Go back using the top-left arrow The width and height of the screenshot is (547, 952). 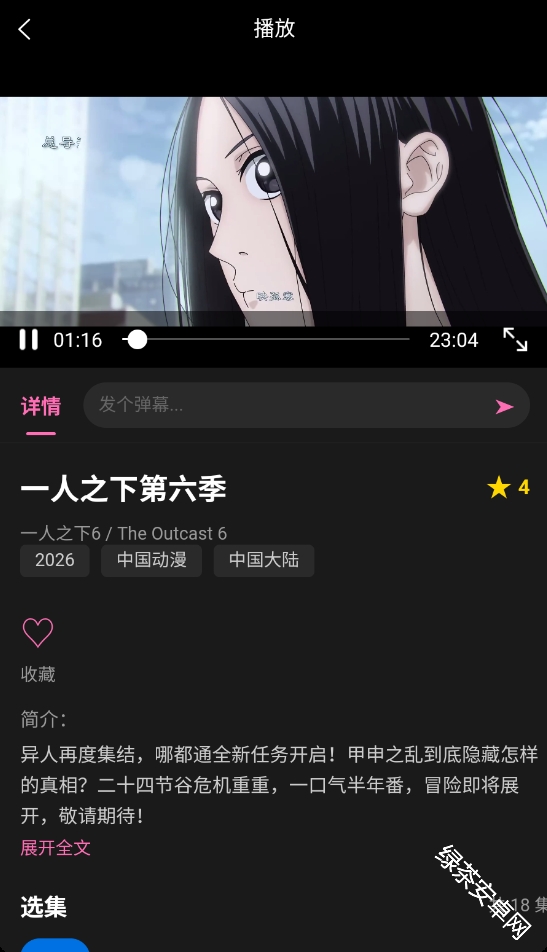[x=25, y=29]
